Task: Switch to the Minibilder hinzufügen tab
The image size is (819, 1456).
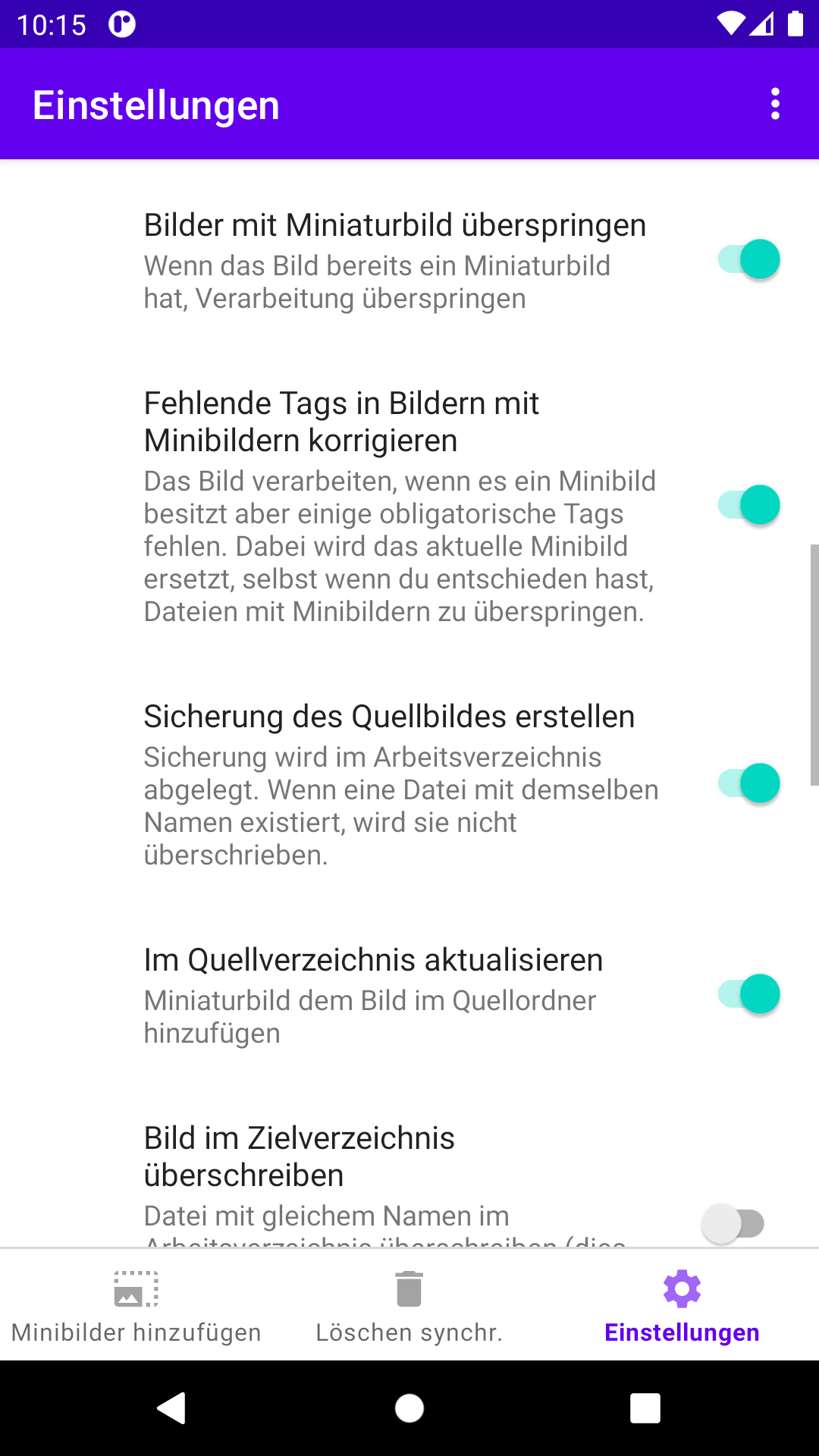Action: 136,1306
